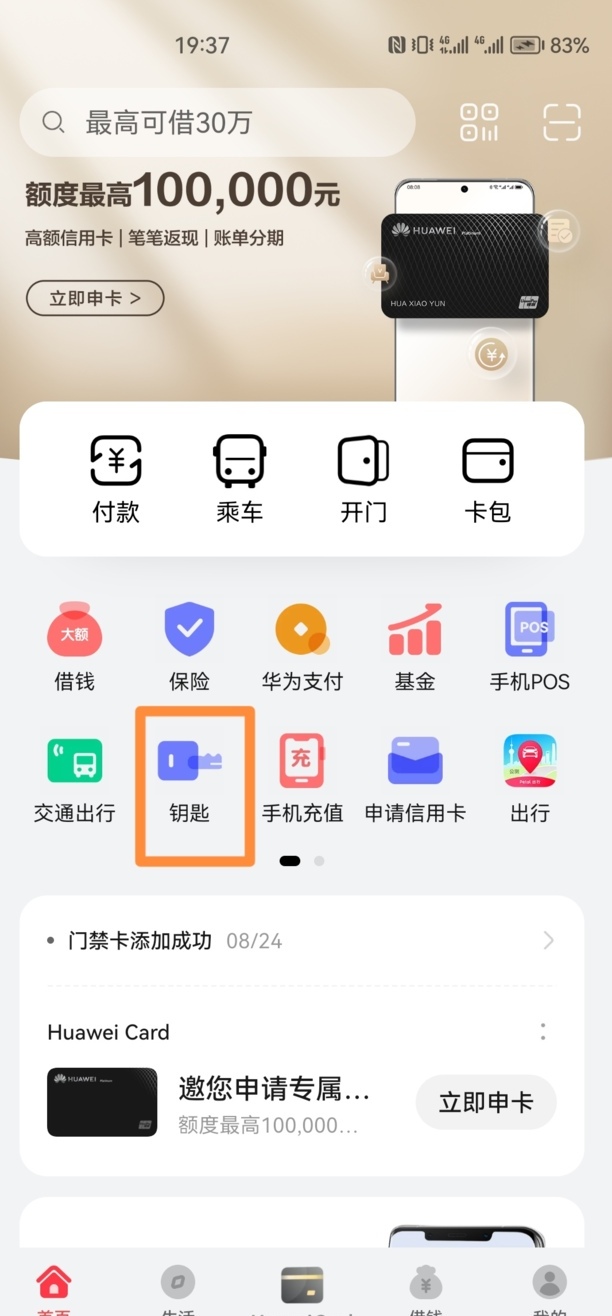Screen dimensions: 612x1316
Task: Open 申请信用卡
Action: point(415,779)
